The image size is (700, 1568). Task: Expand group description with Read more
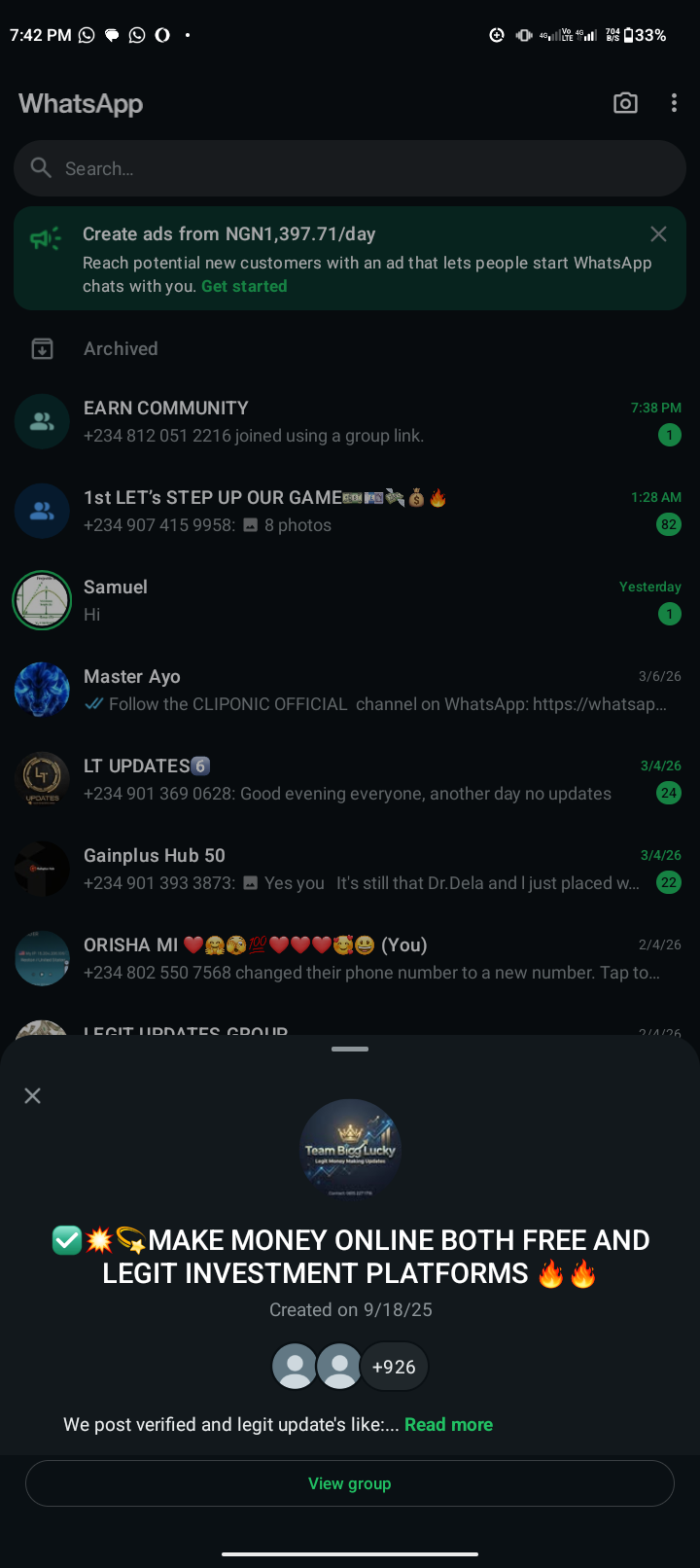point(448,1424)
